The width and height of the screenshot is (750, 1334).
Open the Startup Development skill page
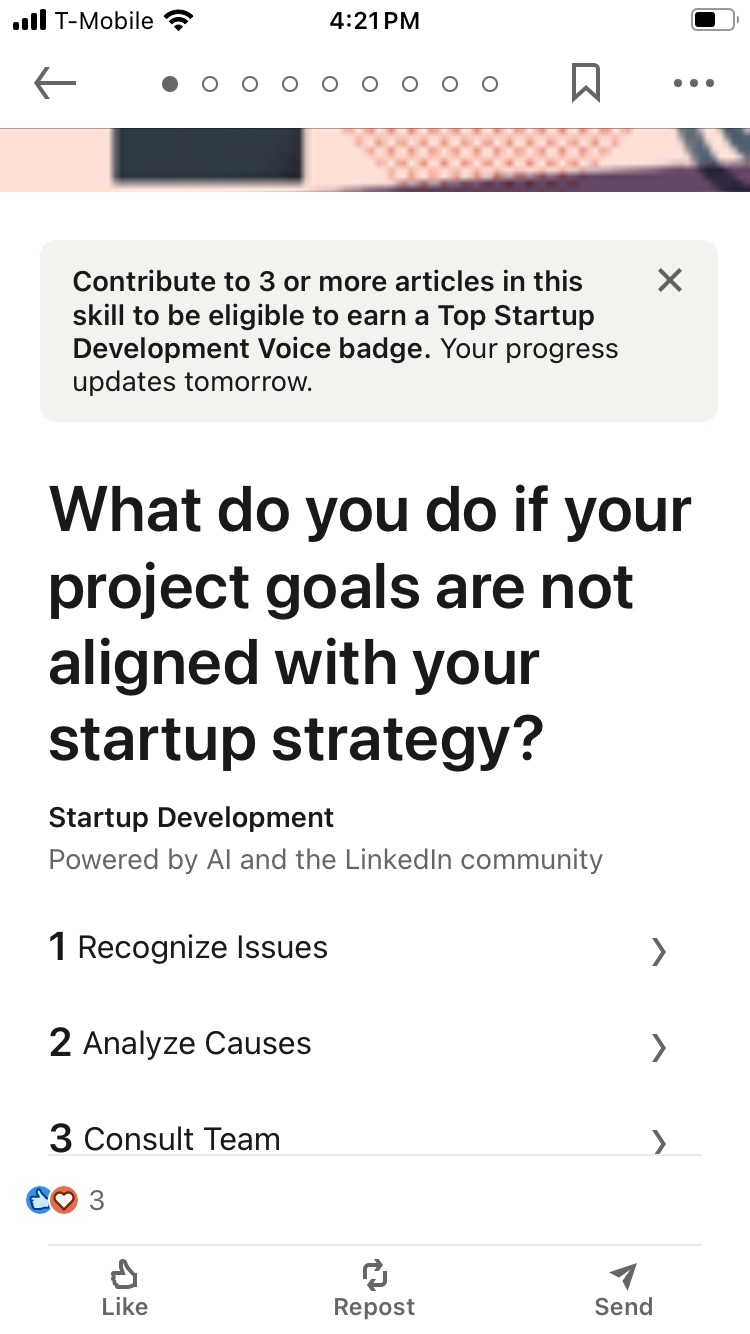click(x=190, y=817)
